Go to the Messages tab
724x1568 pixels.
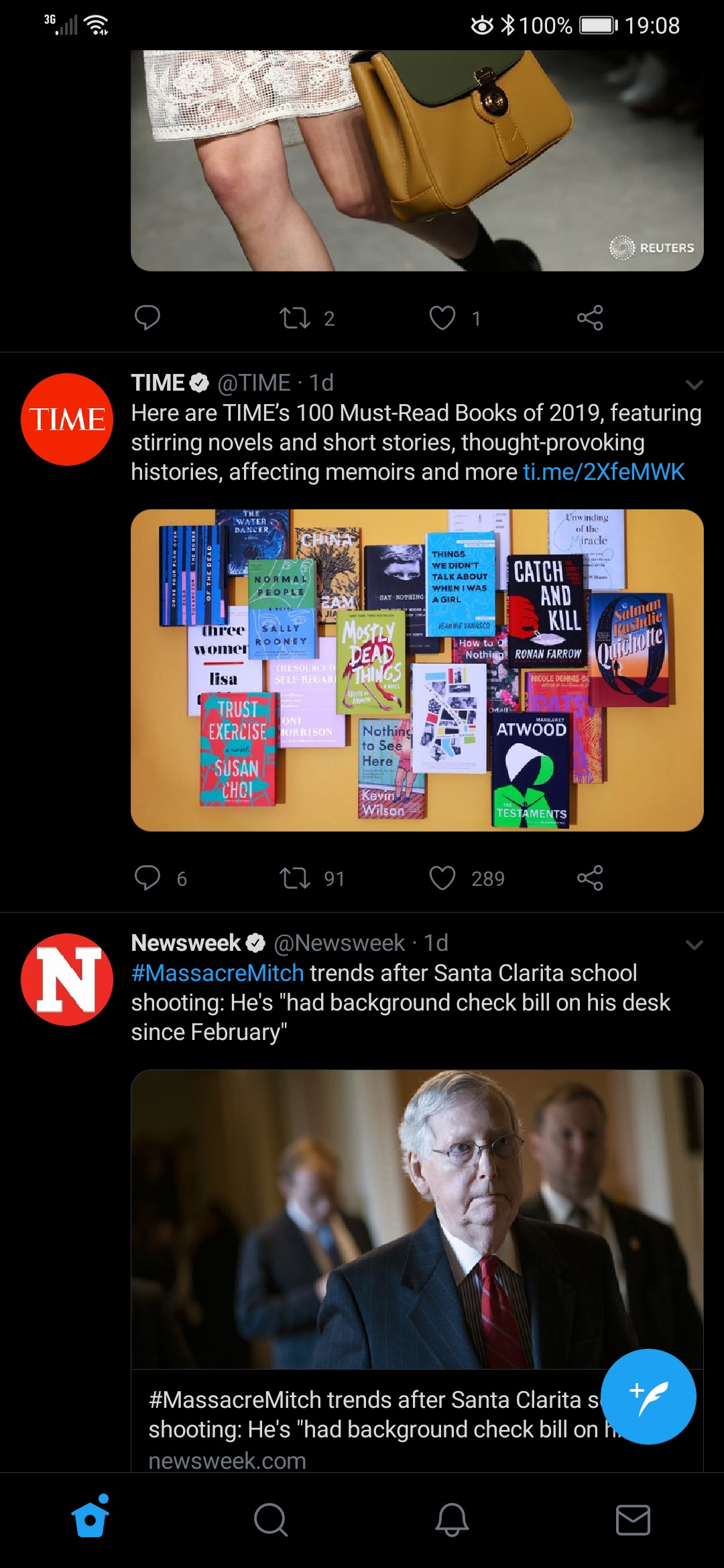pos(633,1520)
